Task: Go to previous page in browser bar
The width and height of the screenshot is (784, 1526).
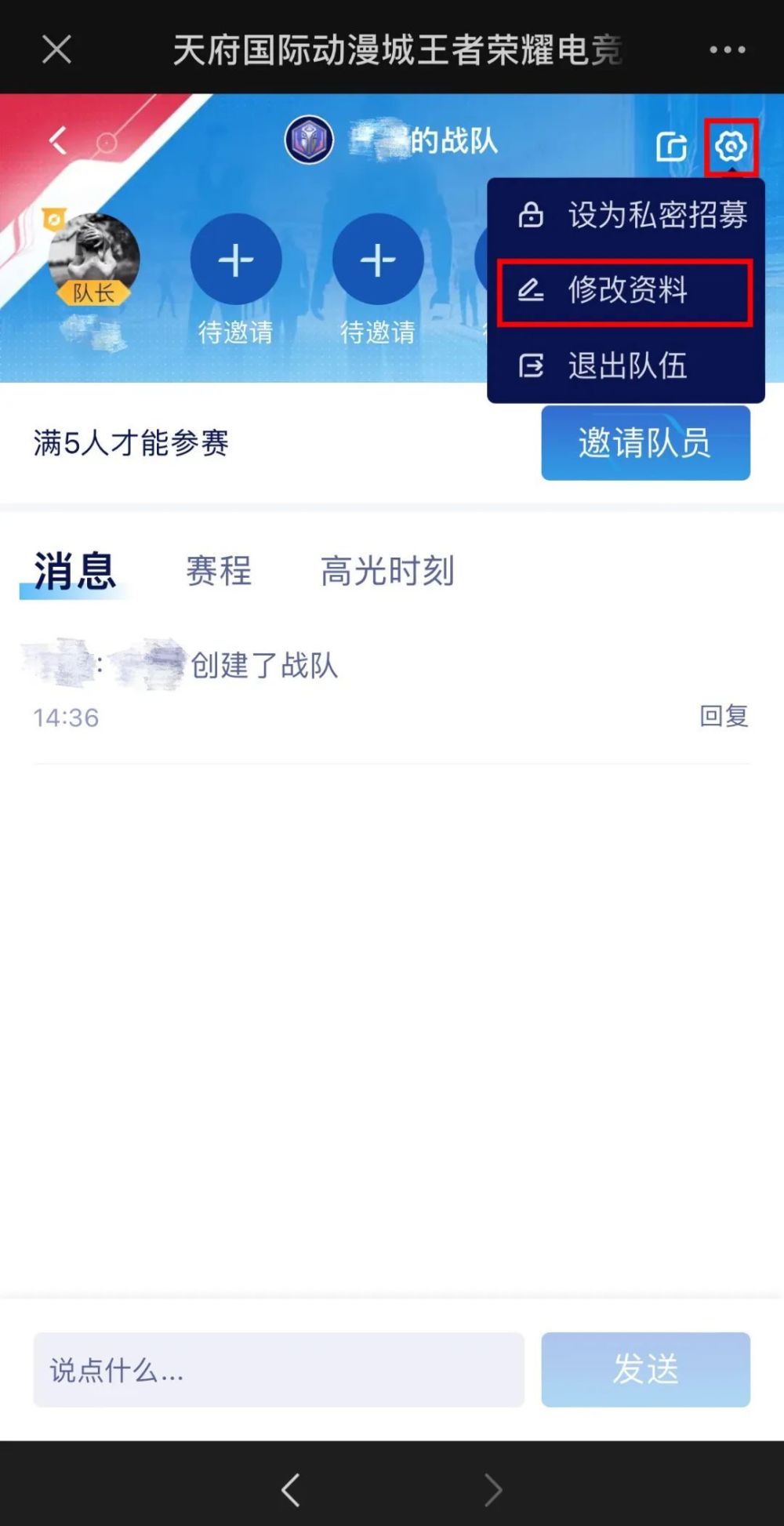Action: (291, 1489)
